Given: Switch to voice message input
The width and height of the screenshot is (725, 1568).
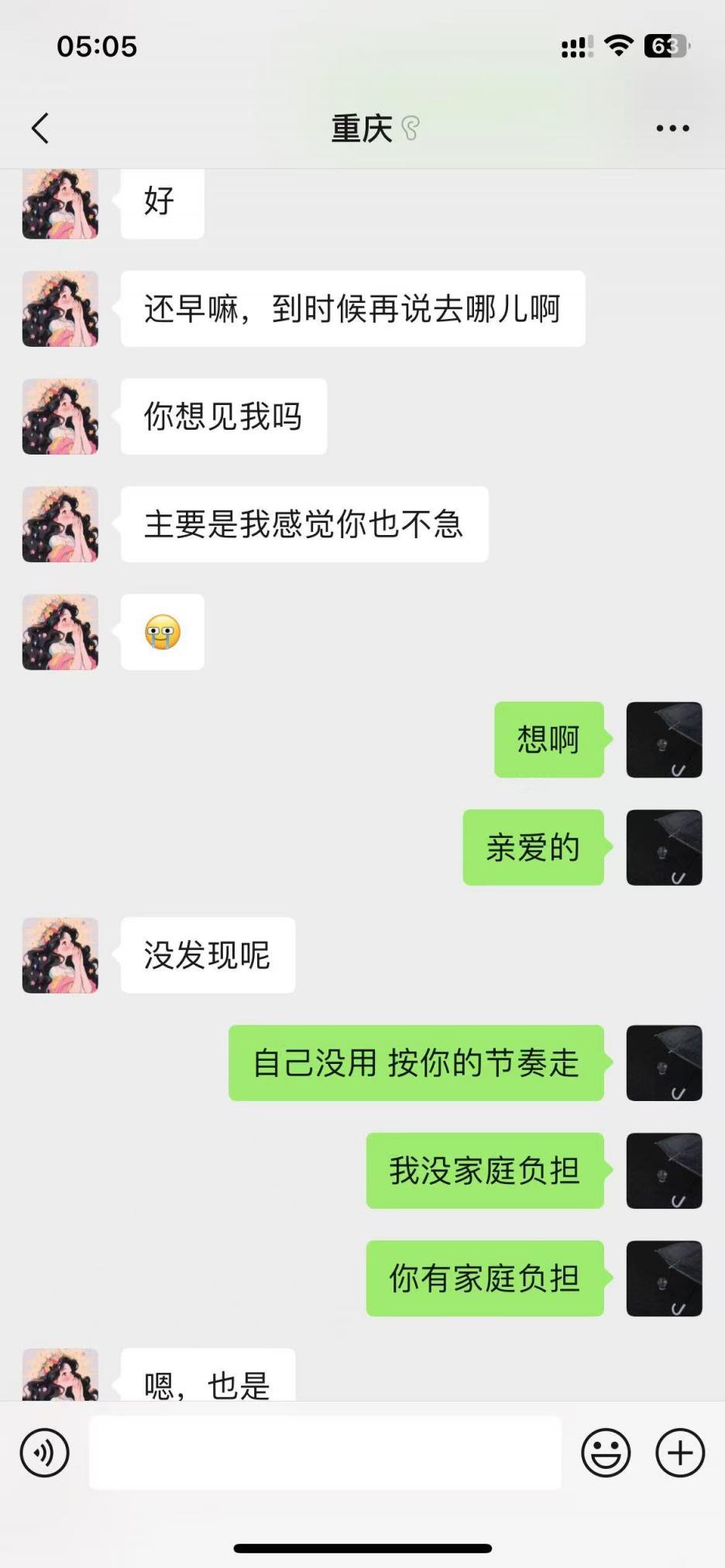Looking at the screenshot, I should click(45, 1453).
